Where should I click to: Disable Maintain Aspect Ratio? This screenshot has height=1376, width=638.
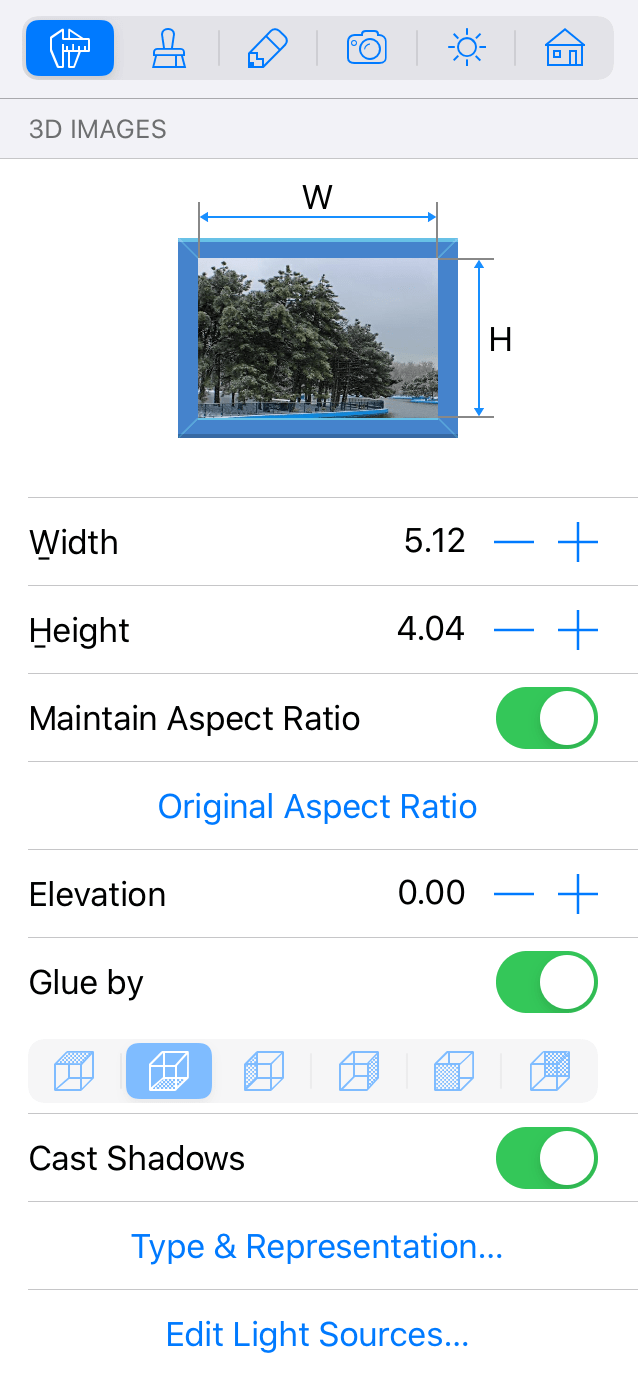(x=546, y=718)
